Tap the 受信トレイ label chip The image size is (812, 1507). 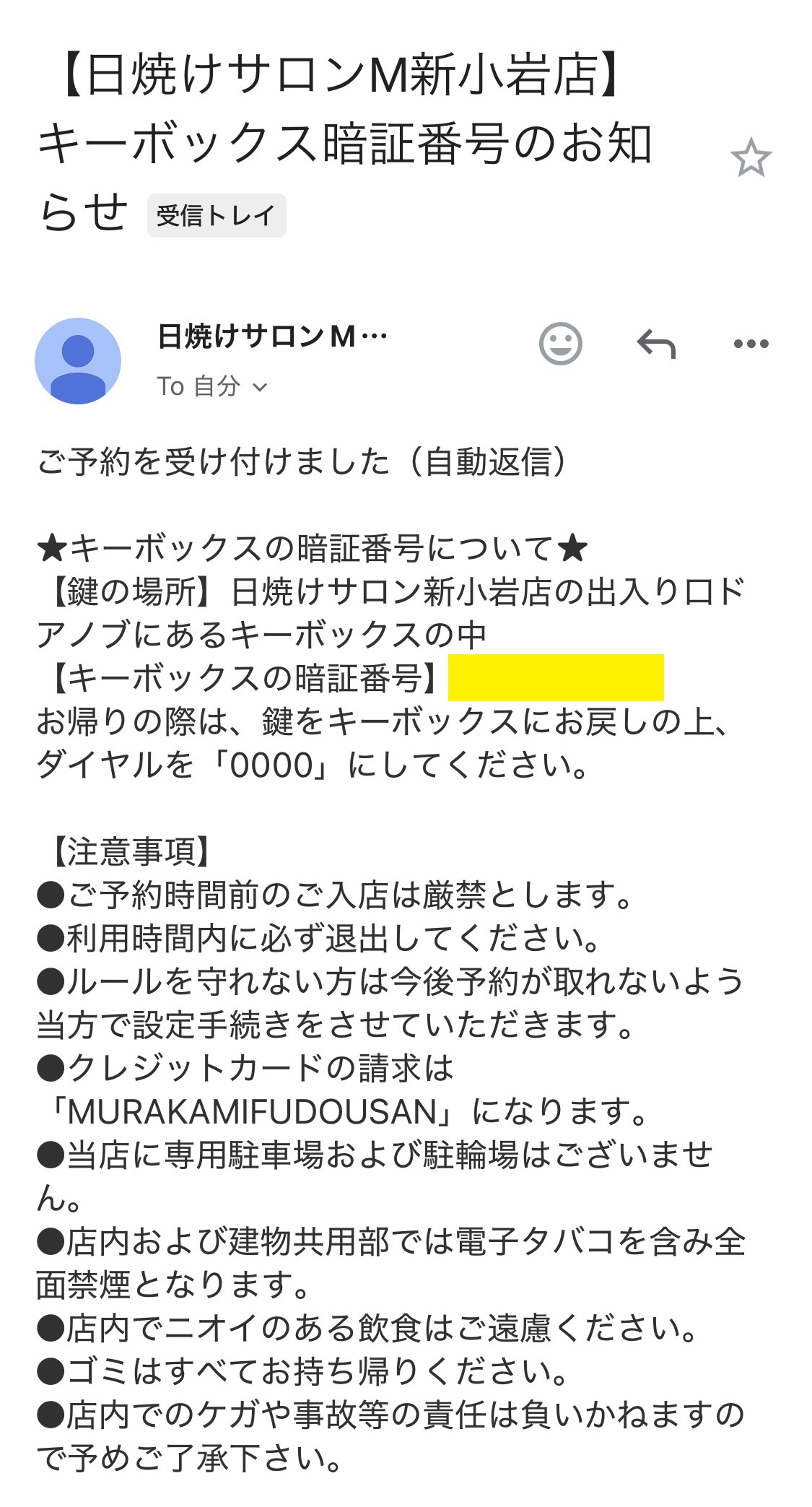click(x=217, y=215)
